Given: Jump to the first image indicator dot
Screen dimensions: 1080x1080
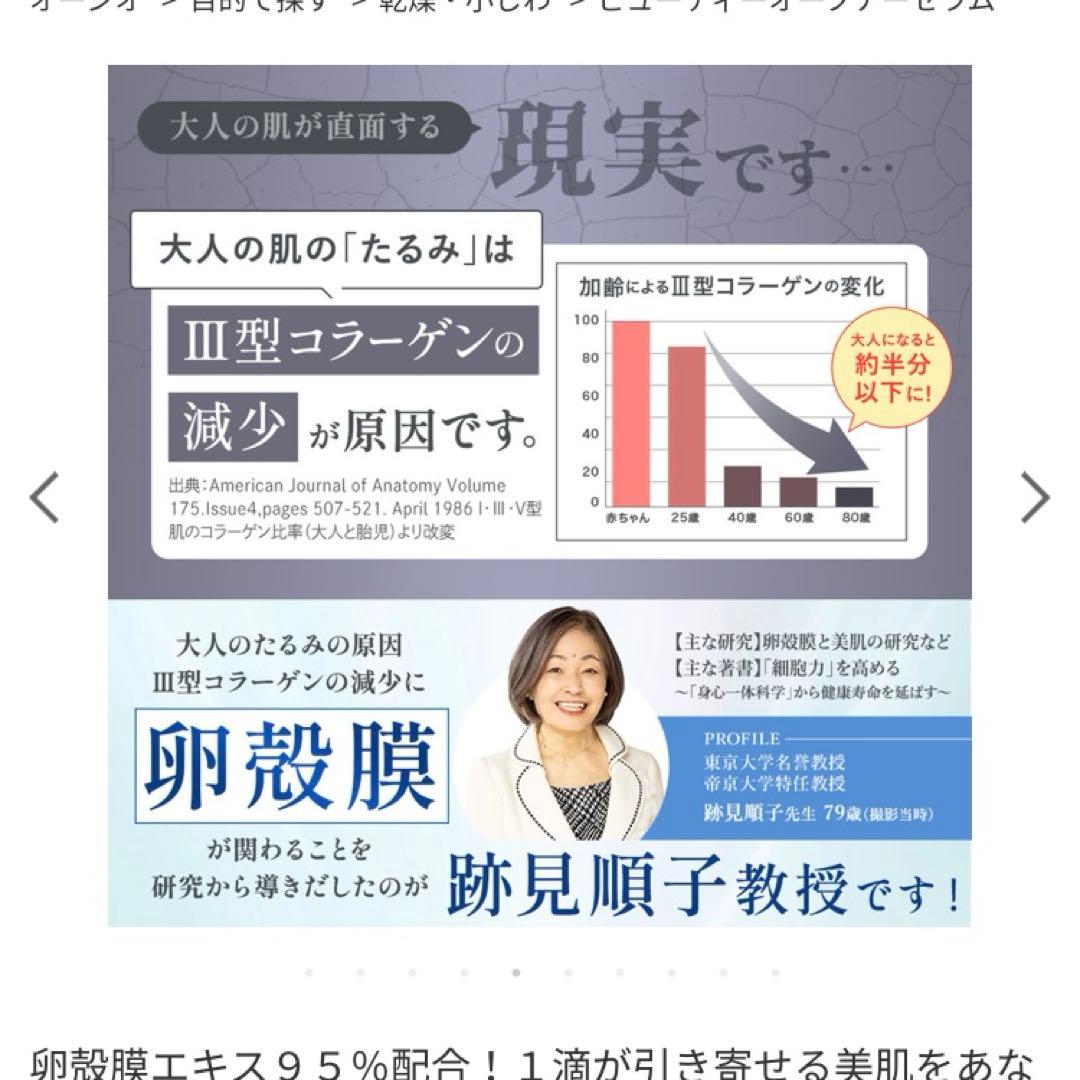Looking at the screenshot, I should (308, 971).
